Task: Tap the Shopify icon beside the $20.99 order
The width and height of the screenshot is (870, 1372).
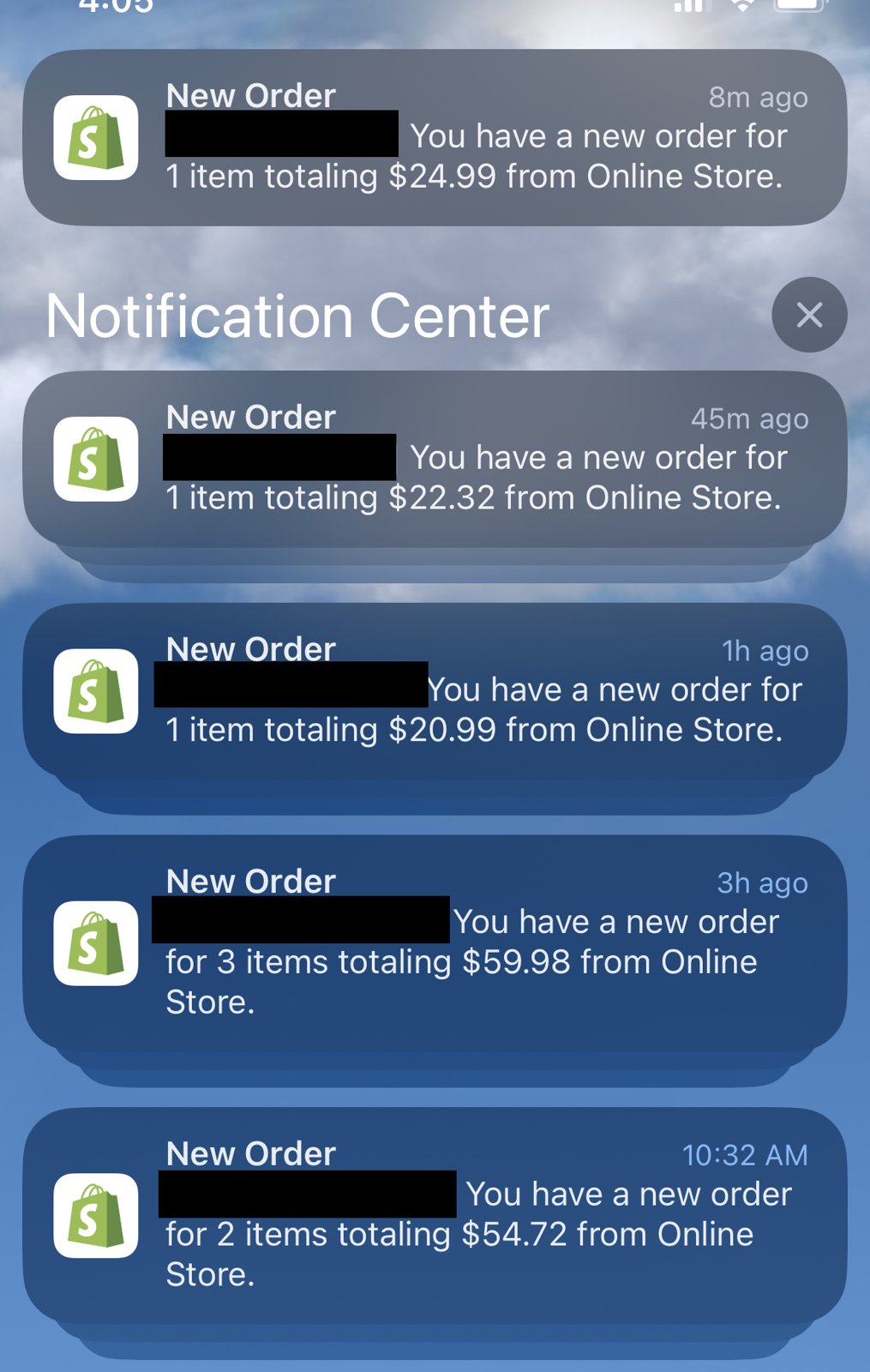Action: (x=96, y=692)
